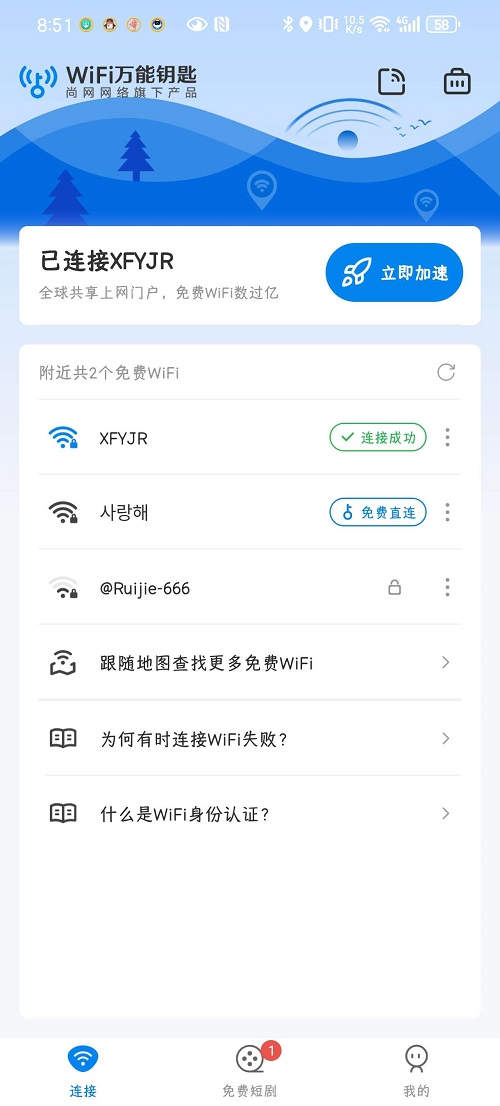Open the XFYJR network row
The image size is (500, 1106).
[250, 437]
